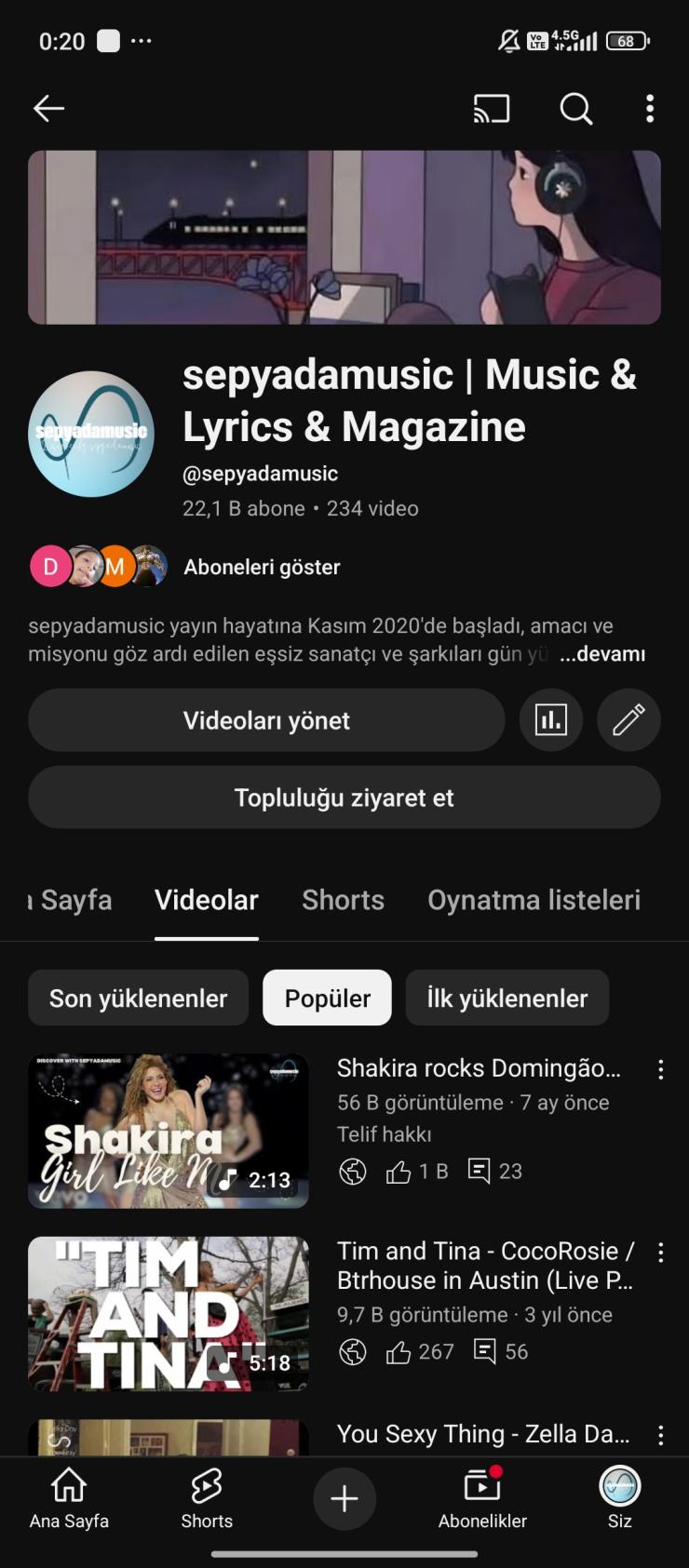Expand the channel description with ...devamı

[x=602, y=654]
